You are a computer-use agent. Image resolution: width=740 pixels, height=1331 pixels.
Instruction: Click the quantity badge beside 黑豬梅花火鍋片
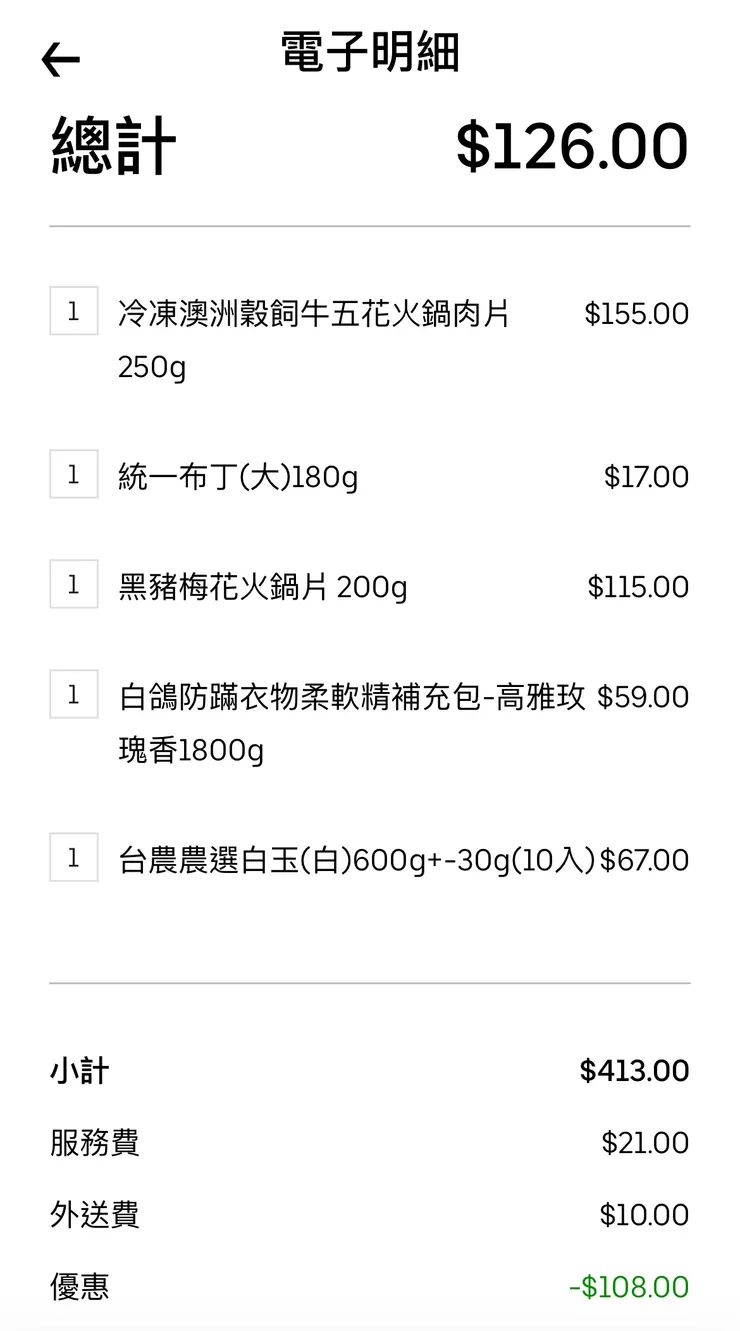tap(72, 585)
